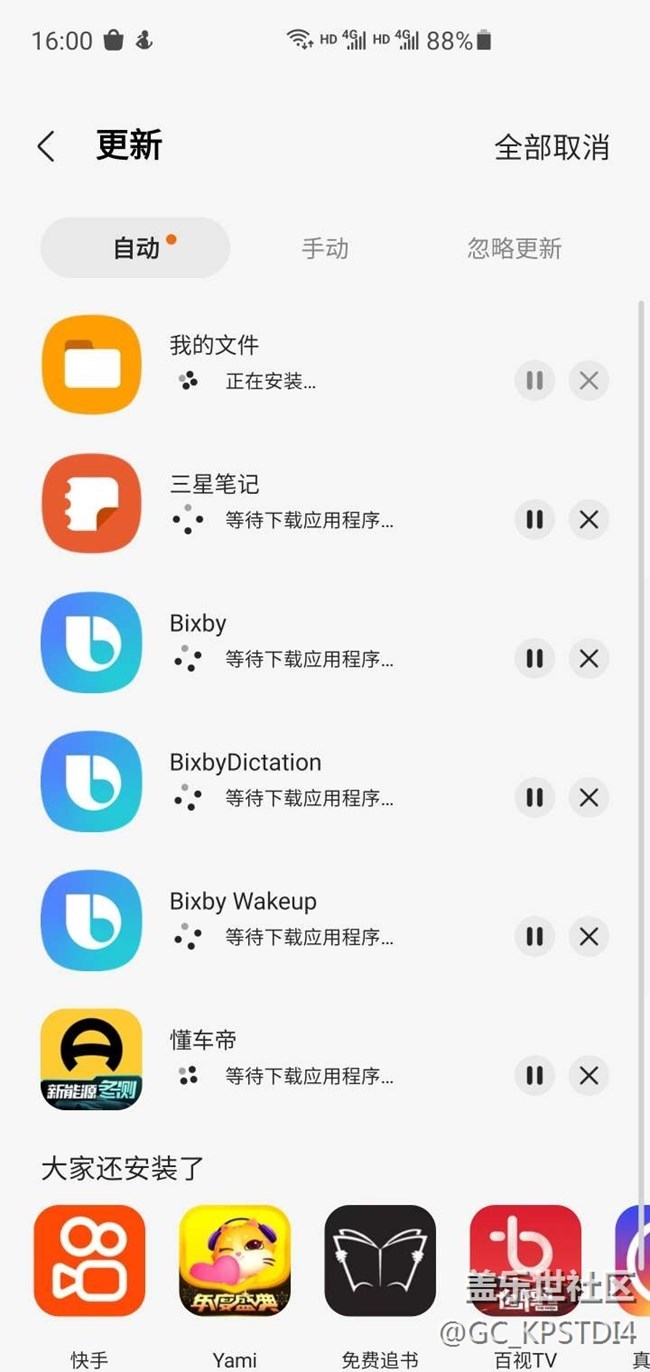Cancel the Bixby Wakeup update

[x=589, y=937]
